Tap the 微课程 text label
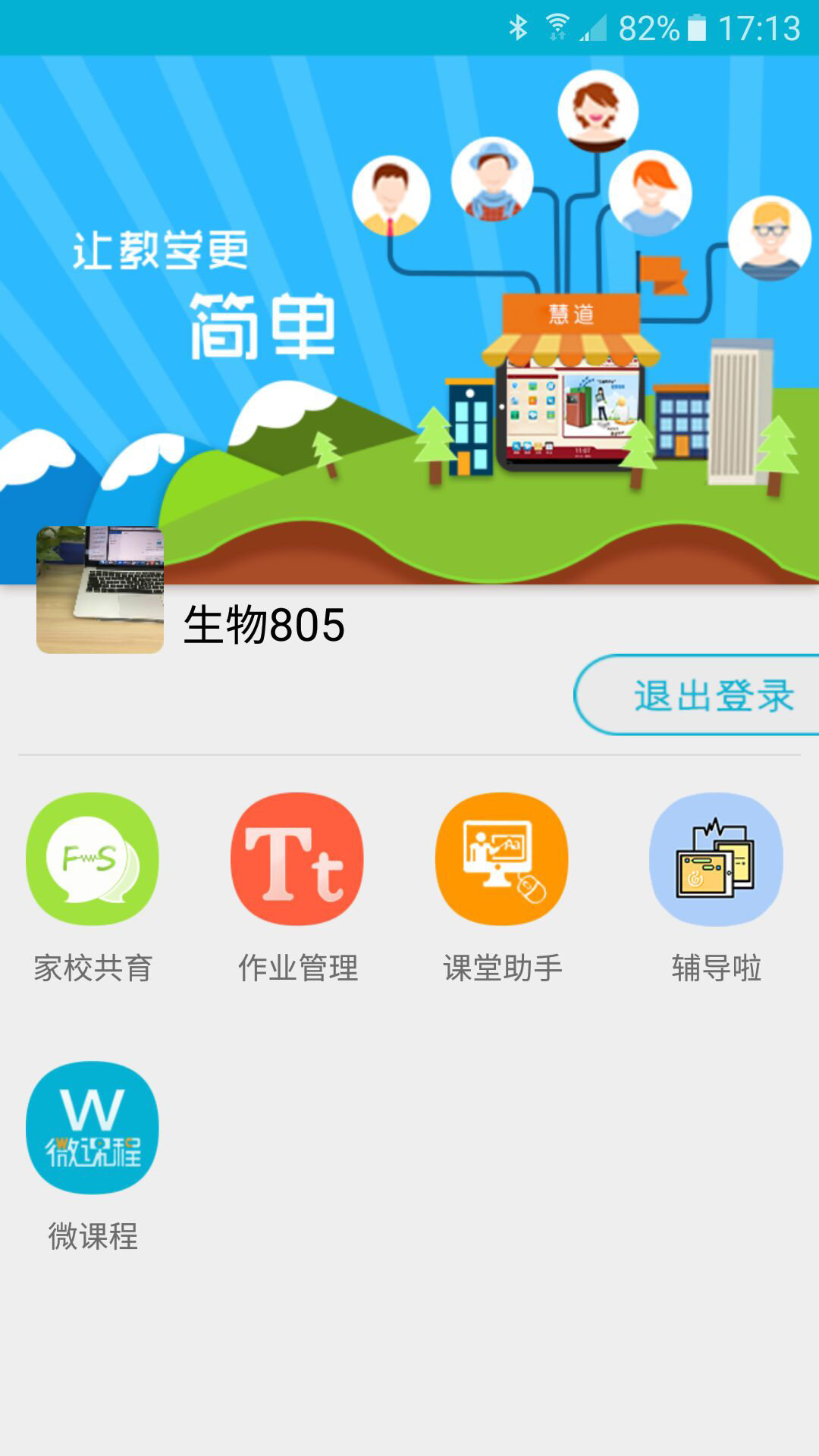 93,1234
